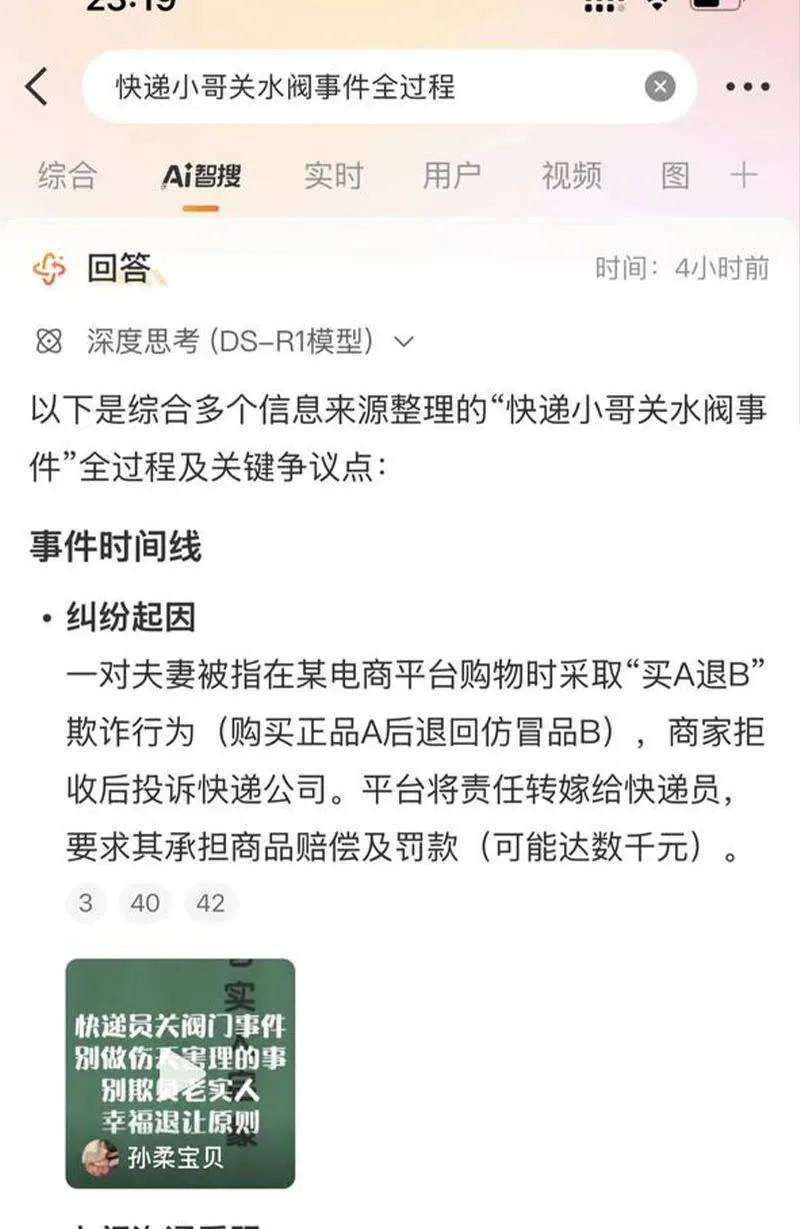Switch to the 实时 tab
The height and width of the screenshot is (1229, 800).
click(x=333, y=176)
